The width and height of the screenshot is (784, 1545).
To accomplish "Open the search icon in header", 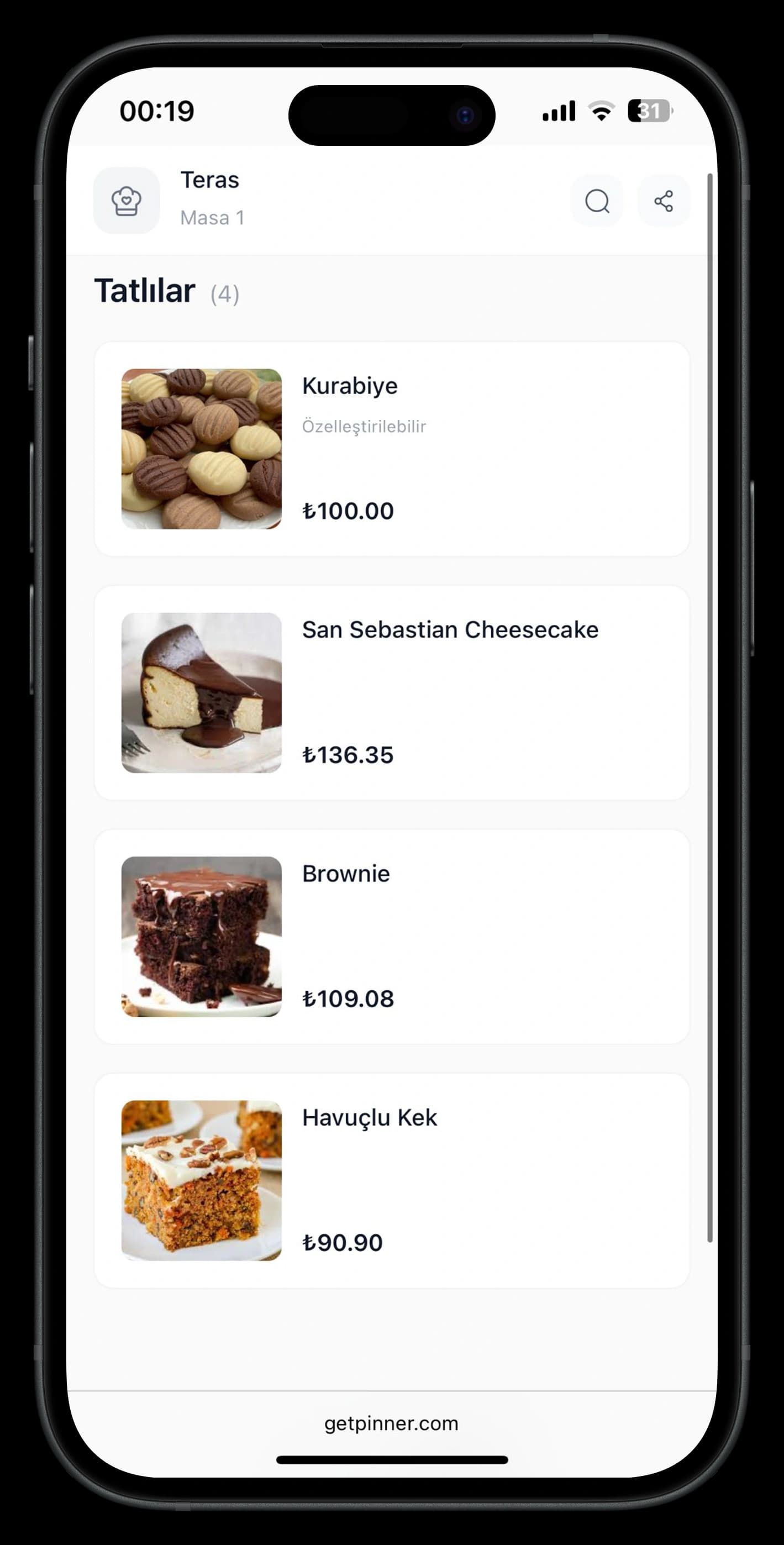I will (596, 201).
